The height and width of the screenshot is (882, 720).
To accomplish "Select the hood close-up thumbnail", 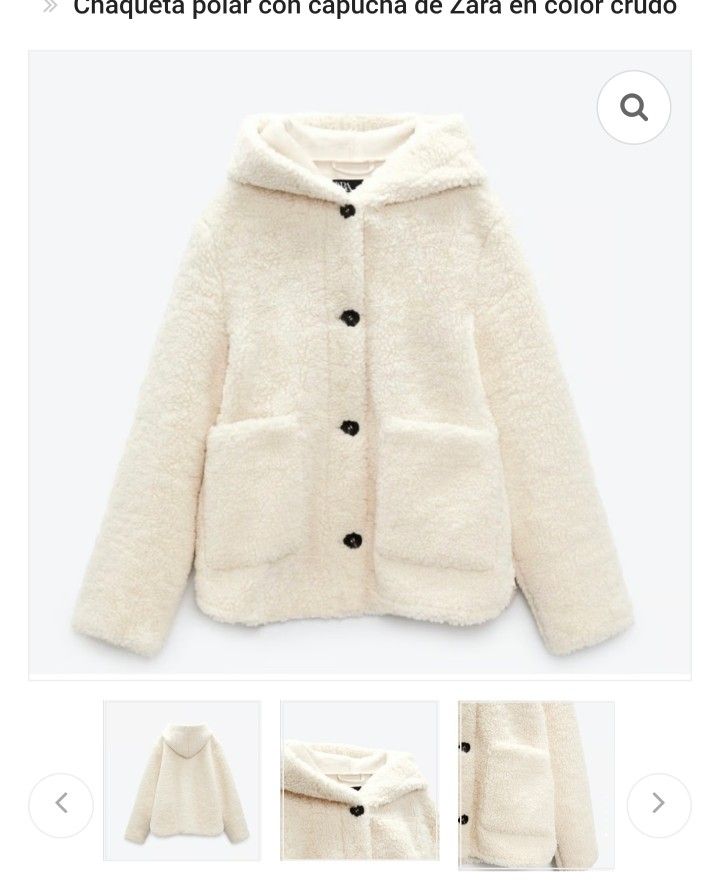I will pyautogui.click(x=359, y=781).
